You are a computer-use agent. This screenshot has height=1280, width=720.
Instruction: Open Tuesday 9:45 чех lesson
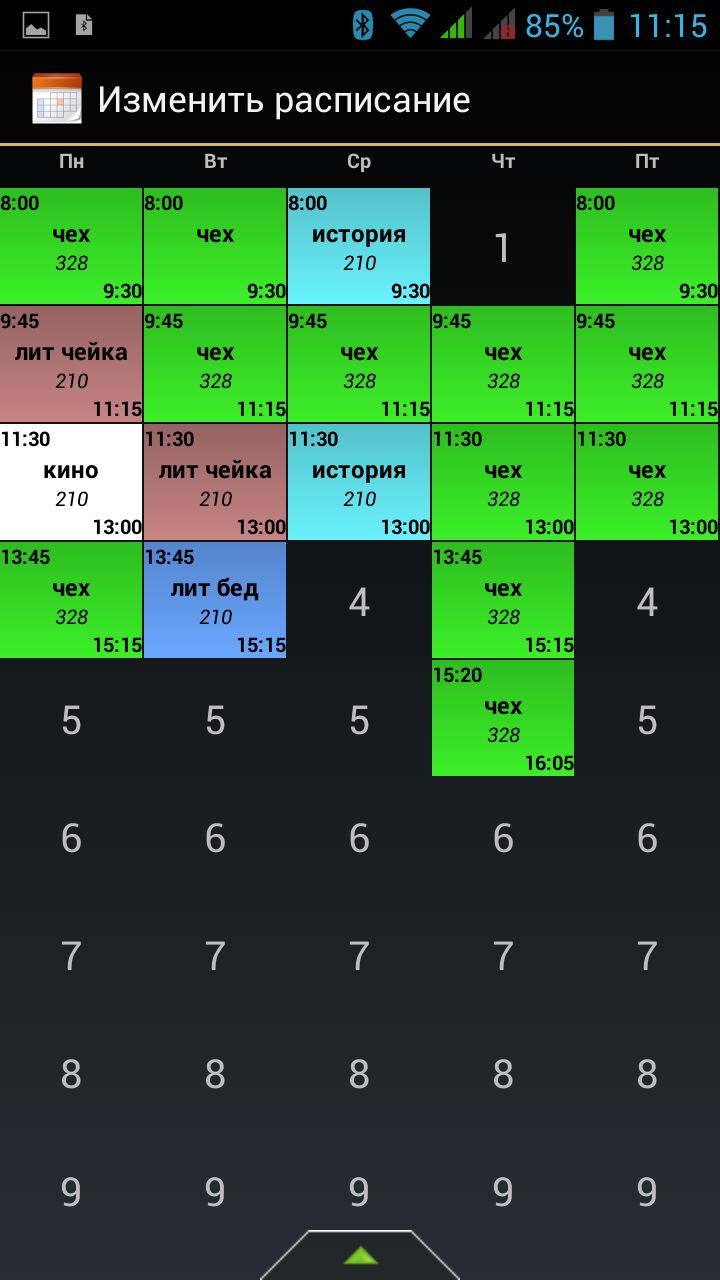(x=215, y=363)
